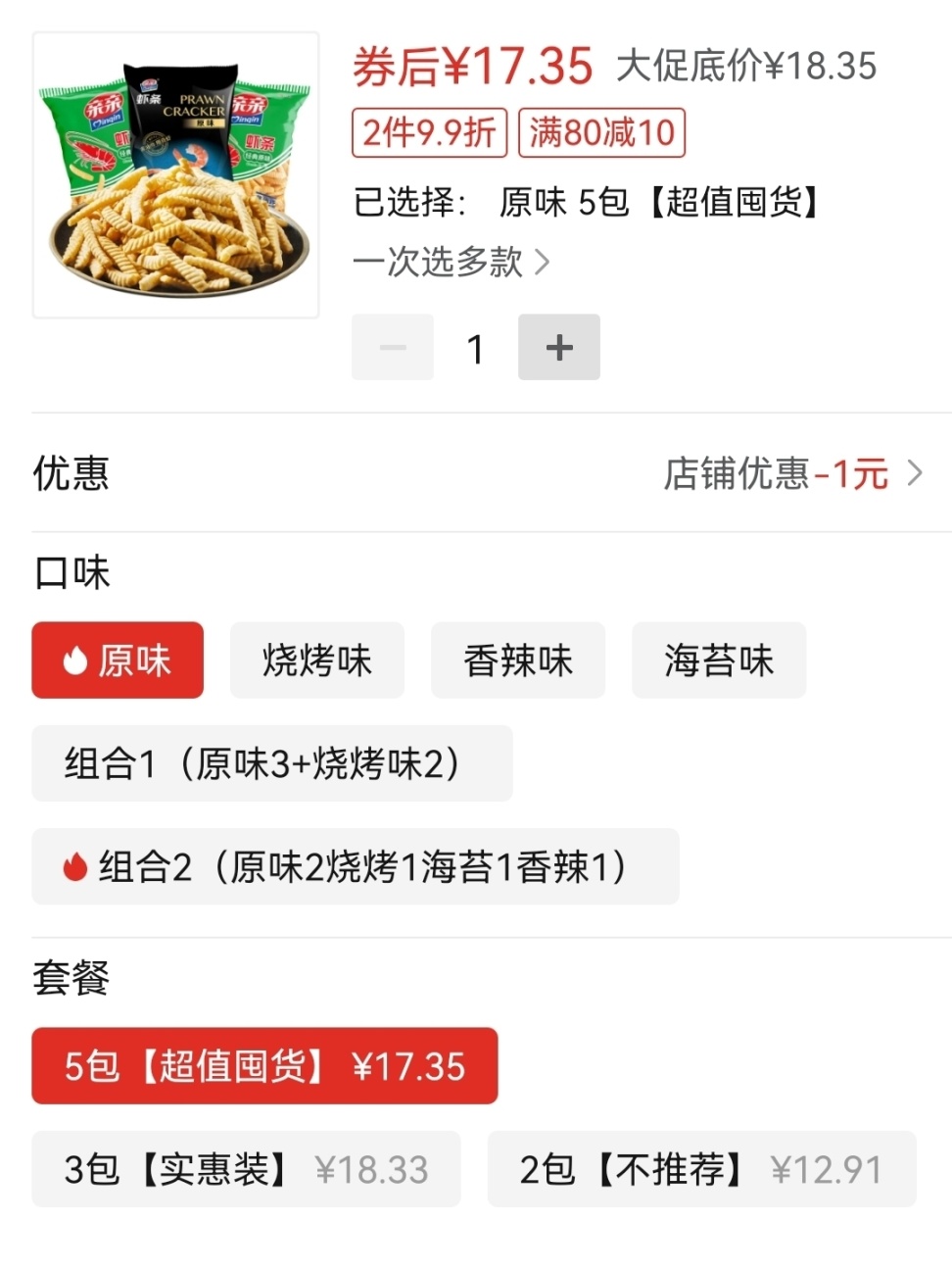Screen dimensions: 952x1270
Task: Decrease quantity with the minus button
Action: point(393,347)
